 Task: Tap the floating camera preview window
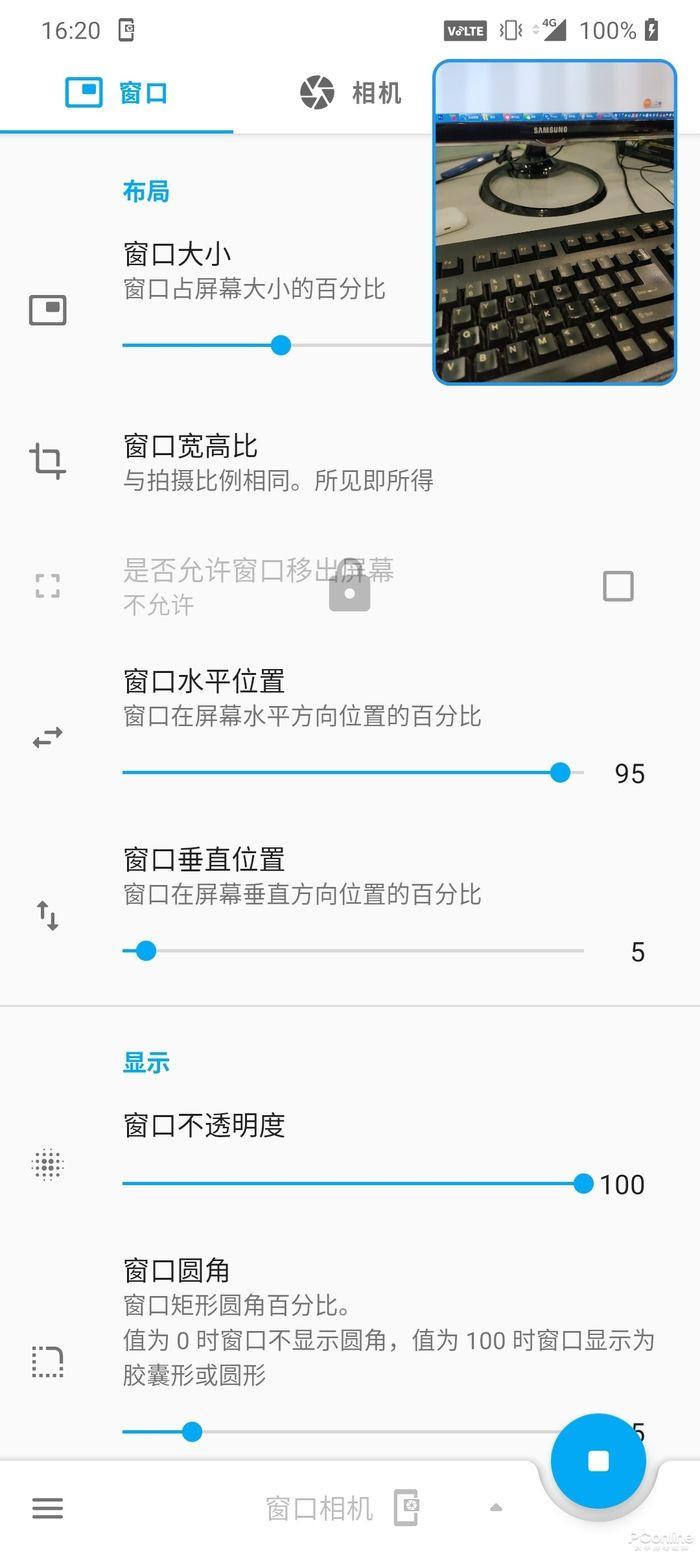pyautogui.click(x=555, y=222)
